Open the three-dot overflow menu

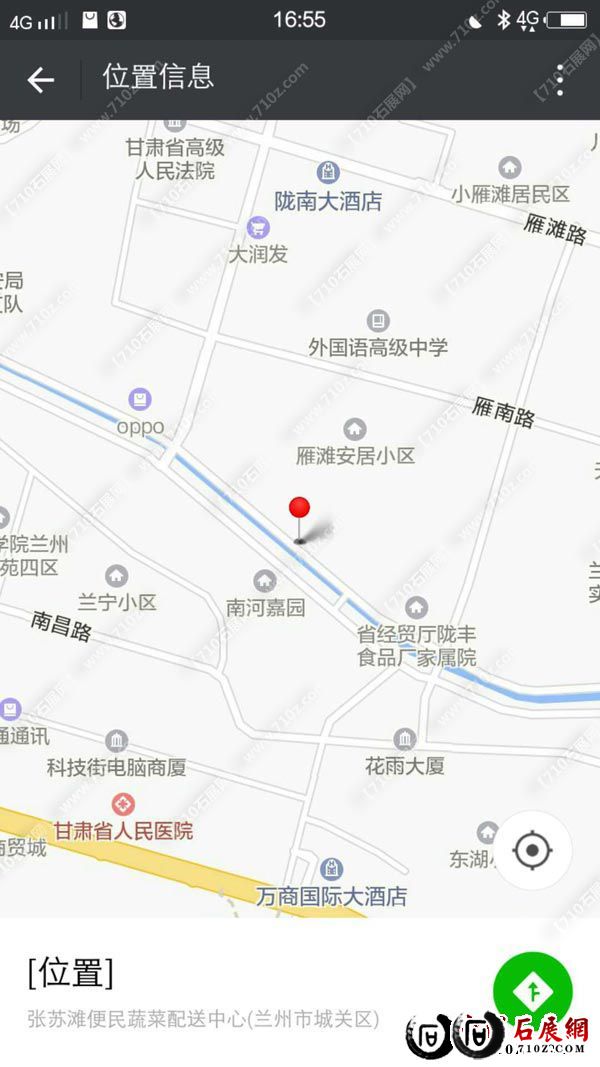click(560, 80)
